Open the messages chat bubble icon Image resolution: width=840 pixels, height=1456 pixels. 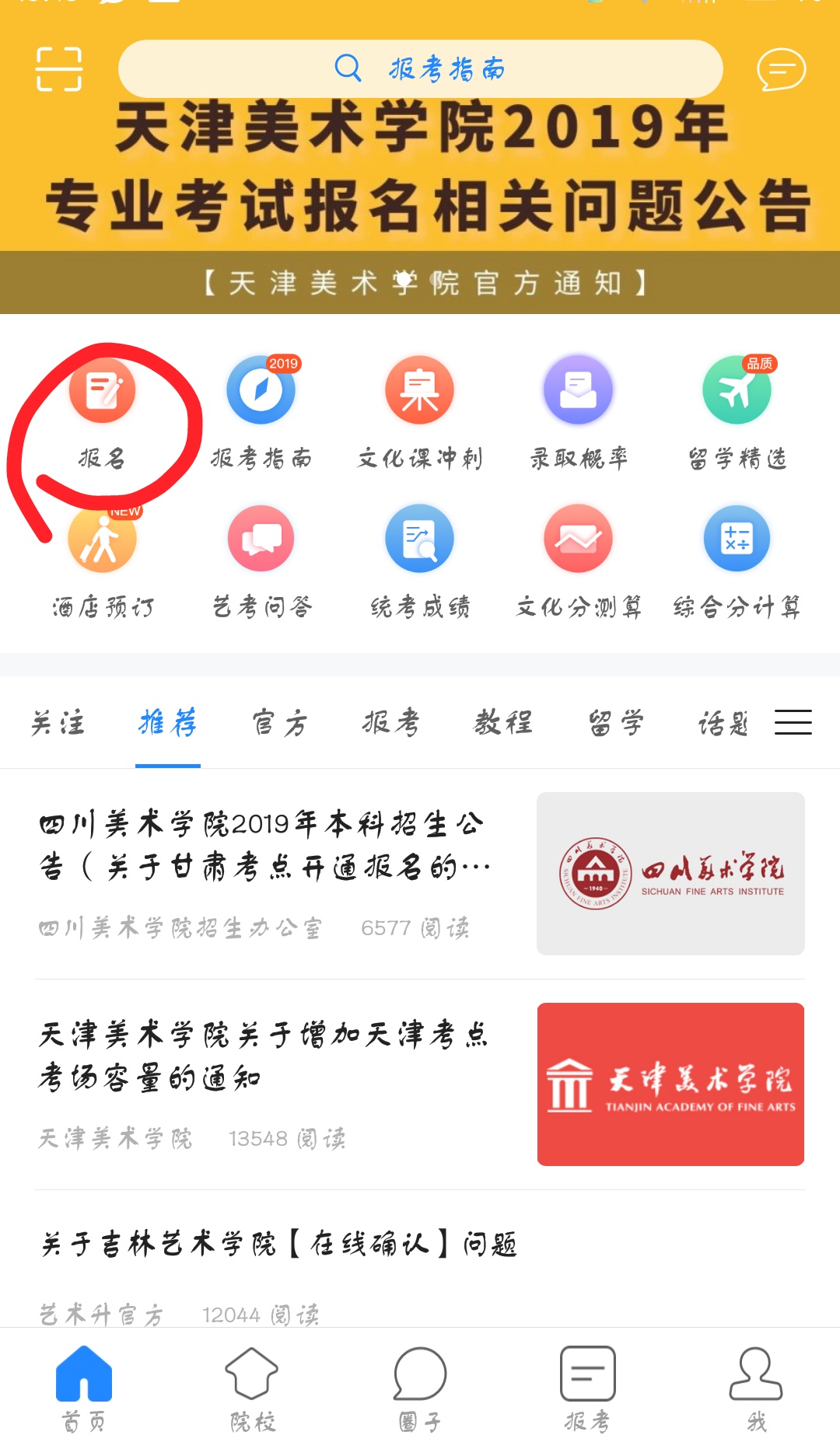coord(781,69)
